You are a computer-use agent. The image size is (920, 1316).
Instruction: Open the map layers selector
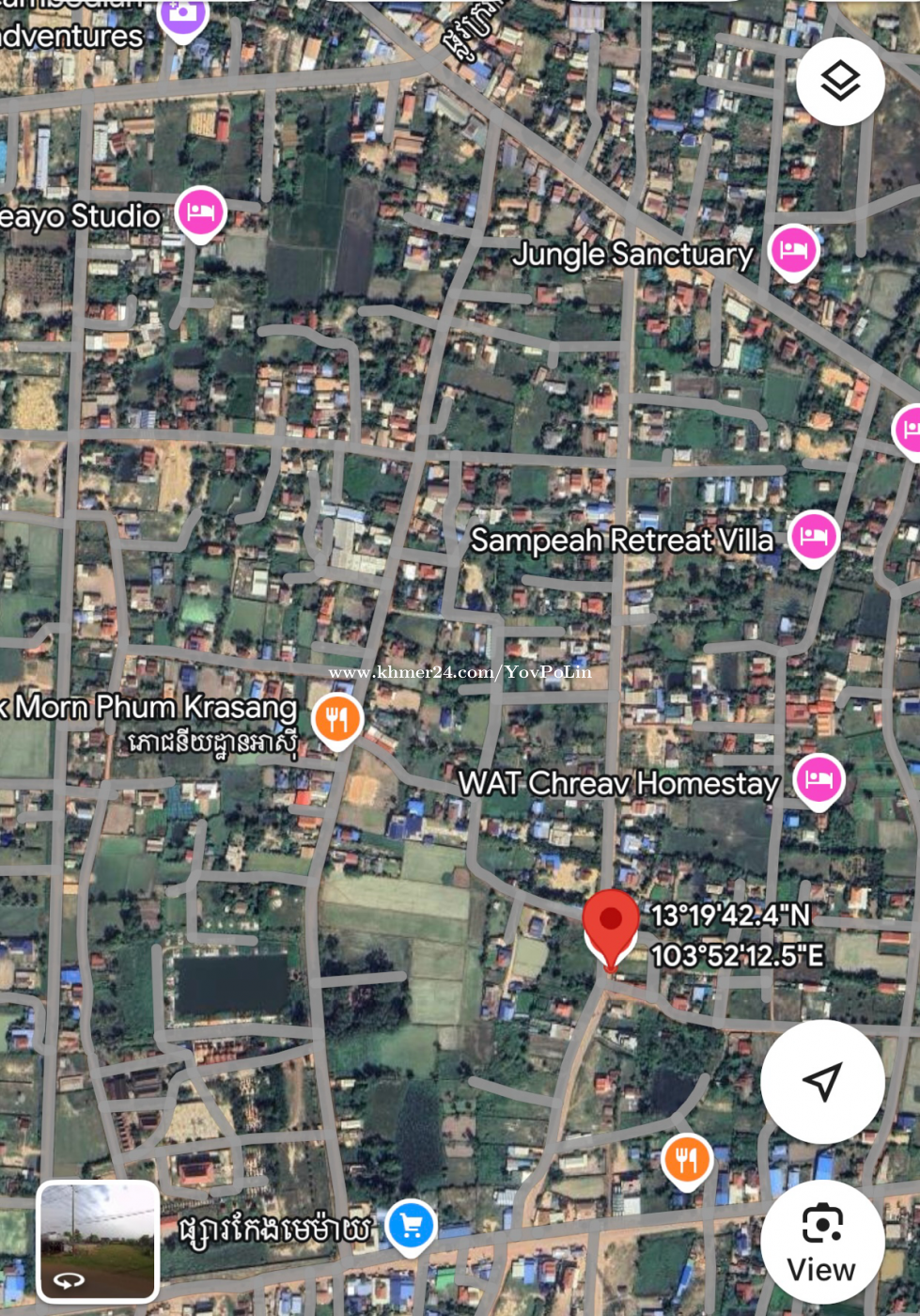pos(840,82)
